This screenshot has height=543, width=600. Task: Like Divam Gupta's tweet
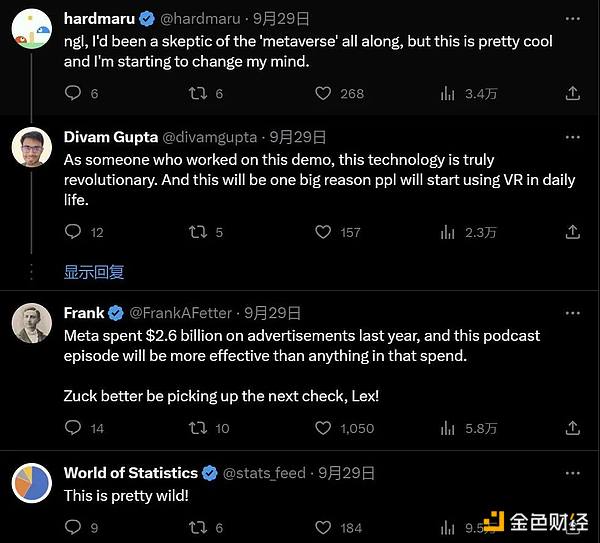coord(323,232)
